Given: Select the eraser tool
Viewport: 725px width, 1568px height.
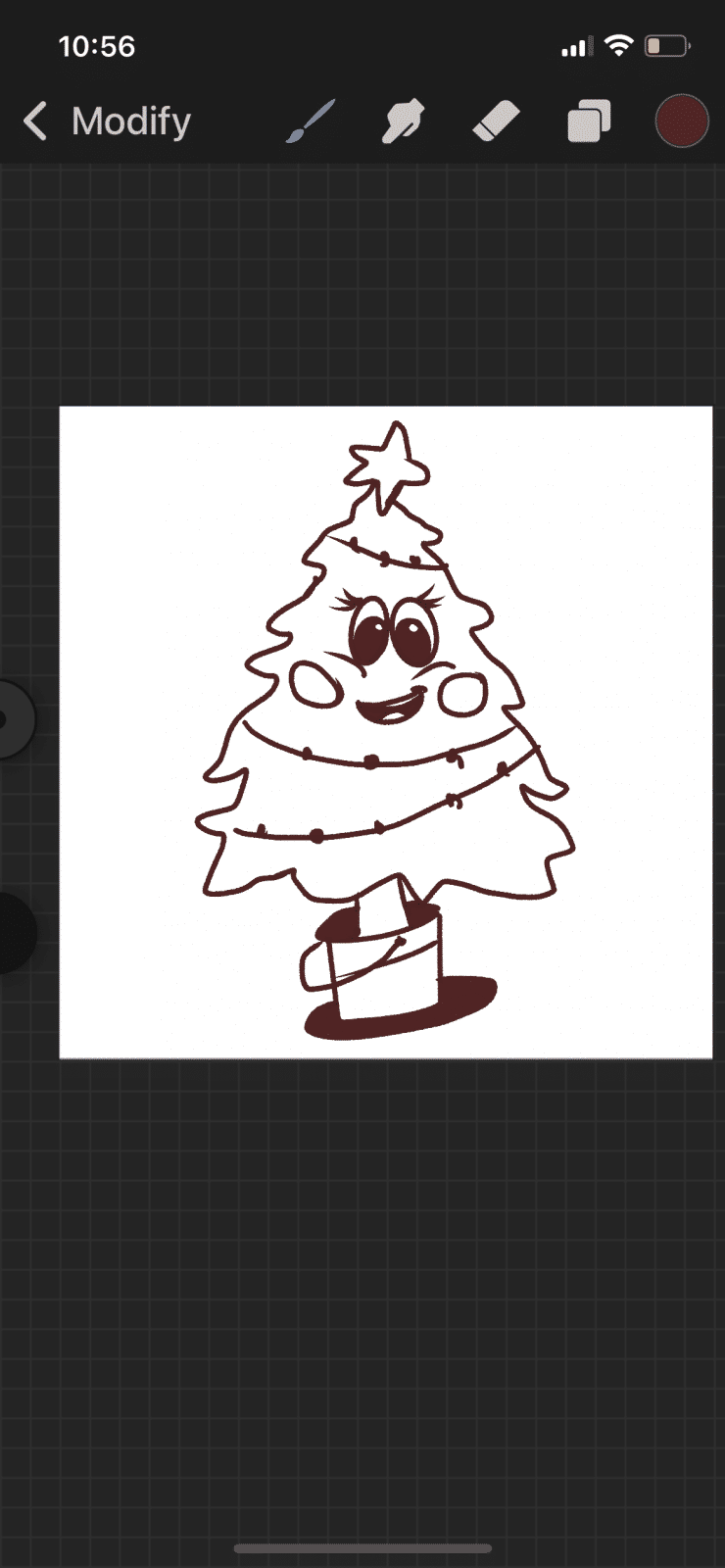Looking at the screenshot, I should click(496, 122).
